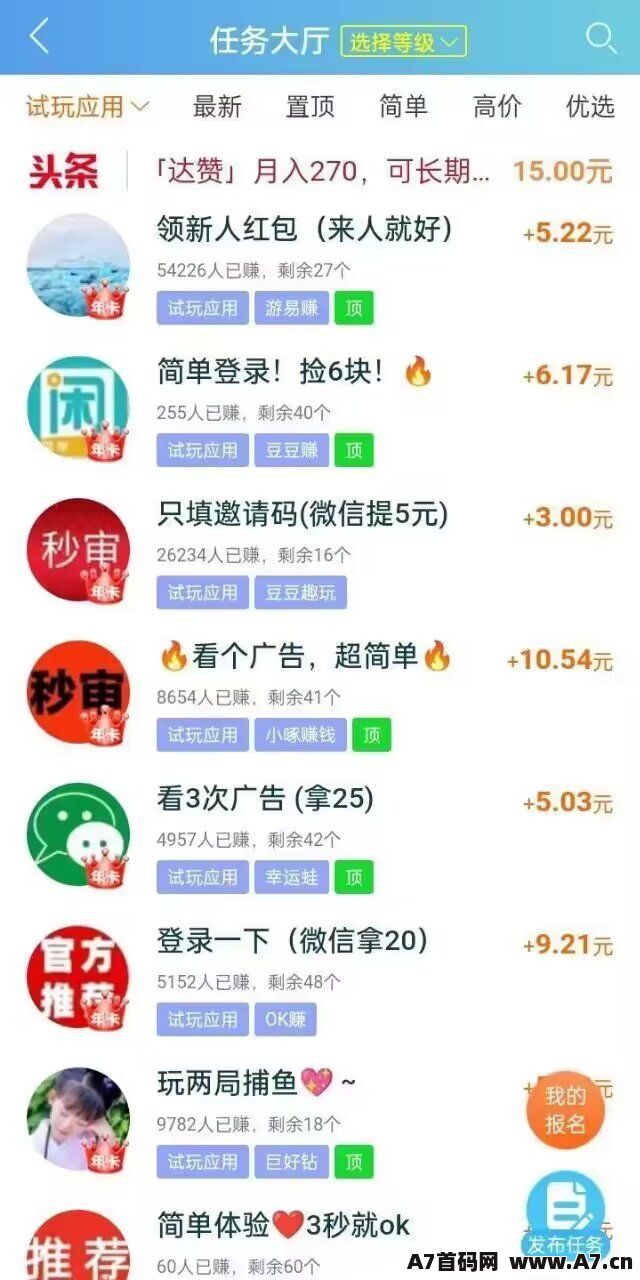
Task: Open the search magnifier icon
Action: click(x=600, y=39)
